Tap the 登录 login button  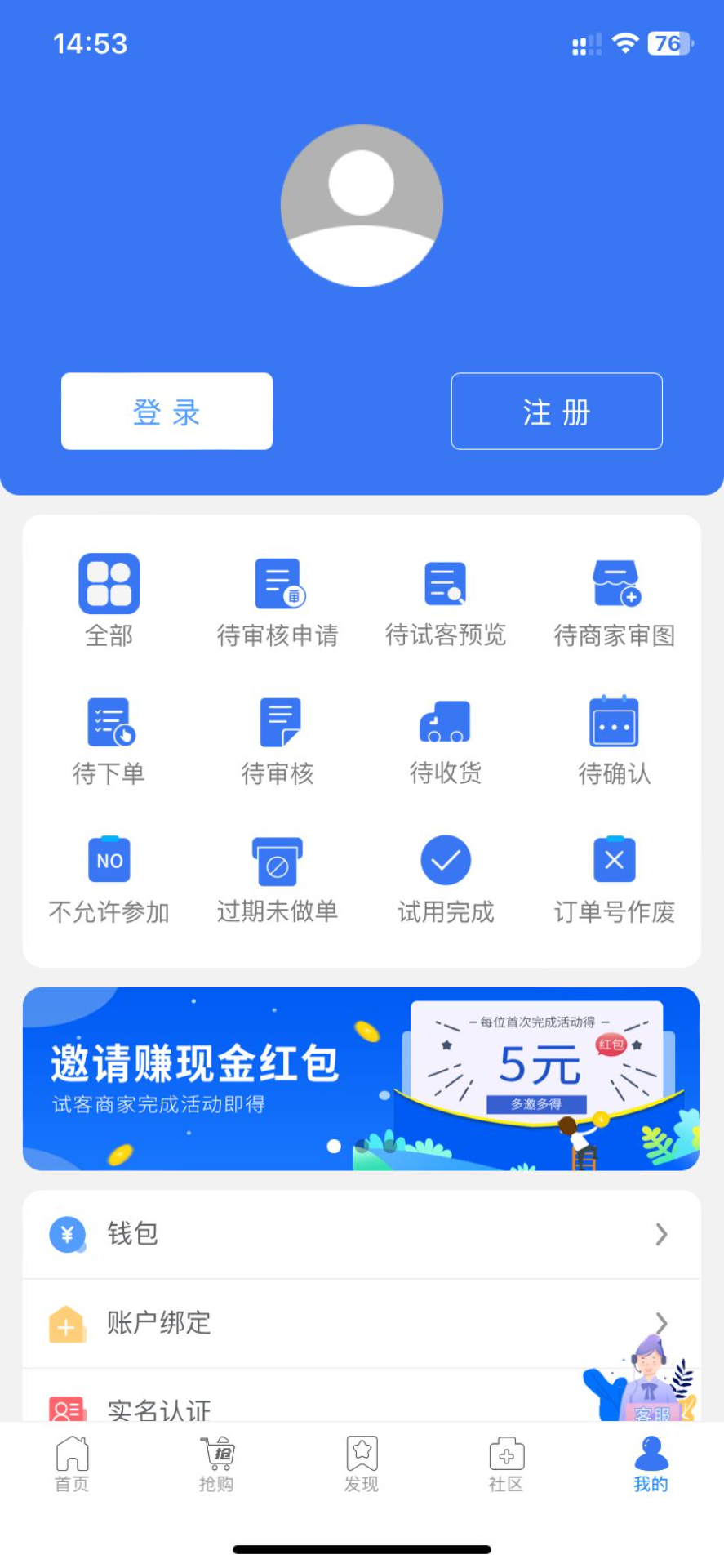click(167, 411)
